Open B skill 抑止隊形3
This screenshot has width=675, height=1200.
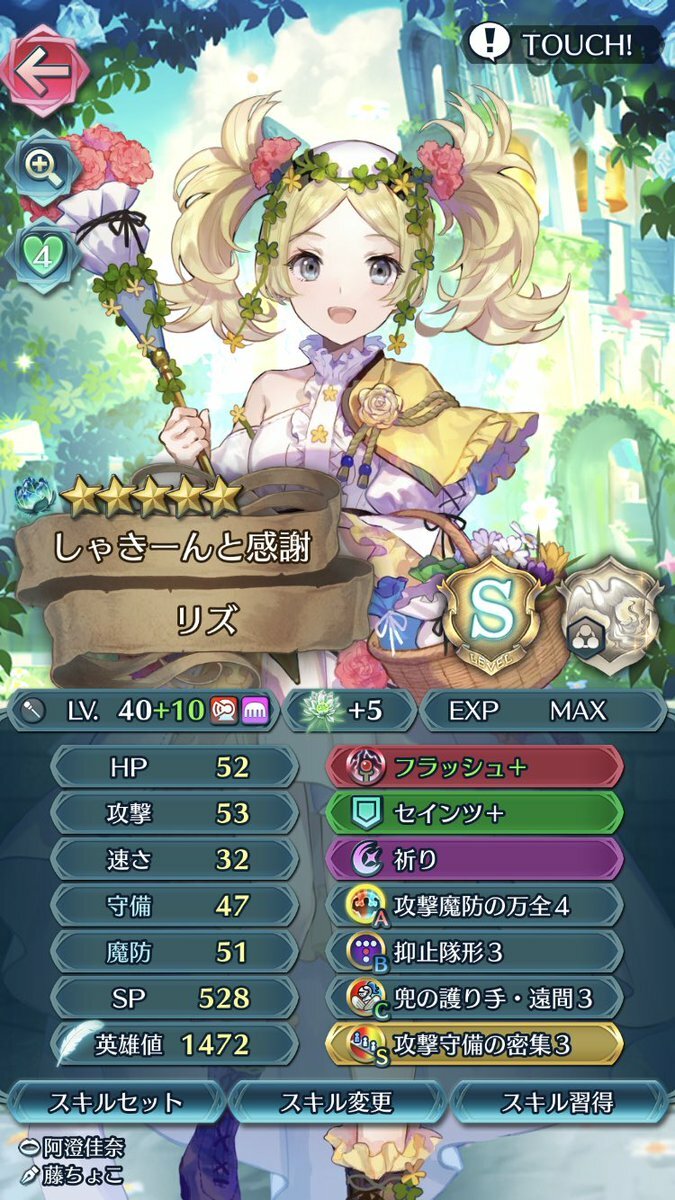tap(474, 952)
